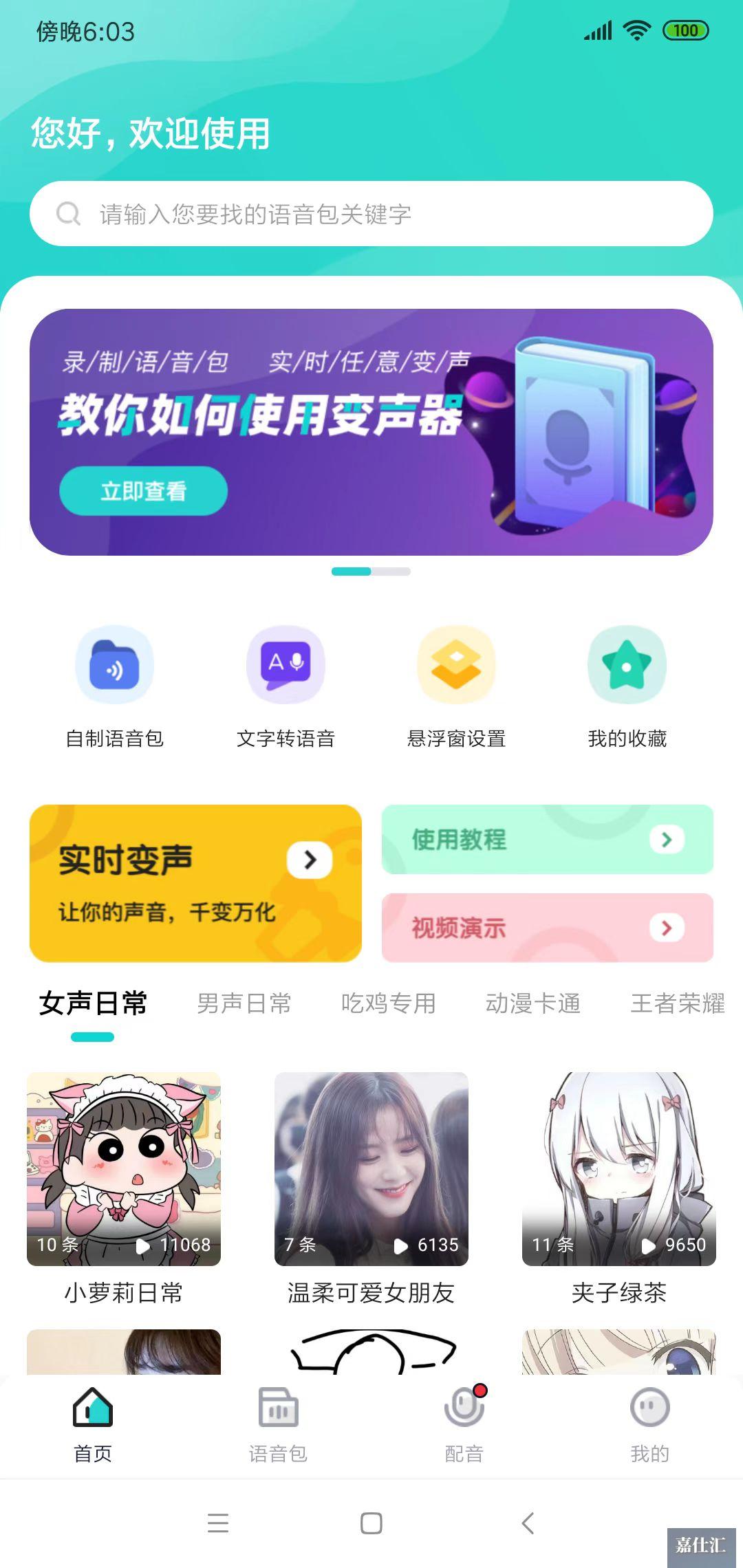Tap 立即查看 on the voice changer banner

point(143,491)
